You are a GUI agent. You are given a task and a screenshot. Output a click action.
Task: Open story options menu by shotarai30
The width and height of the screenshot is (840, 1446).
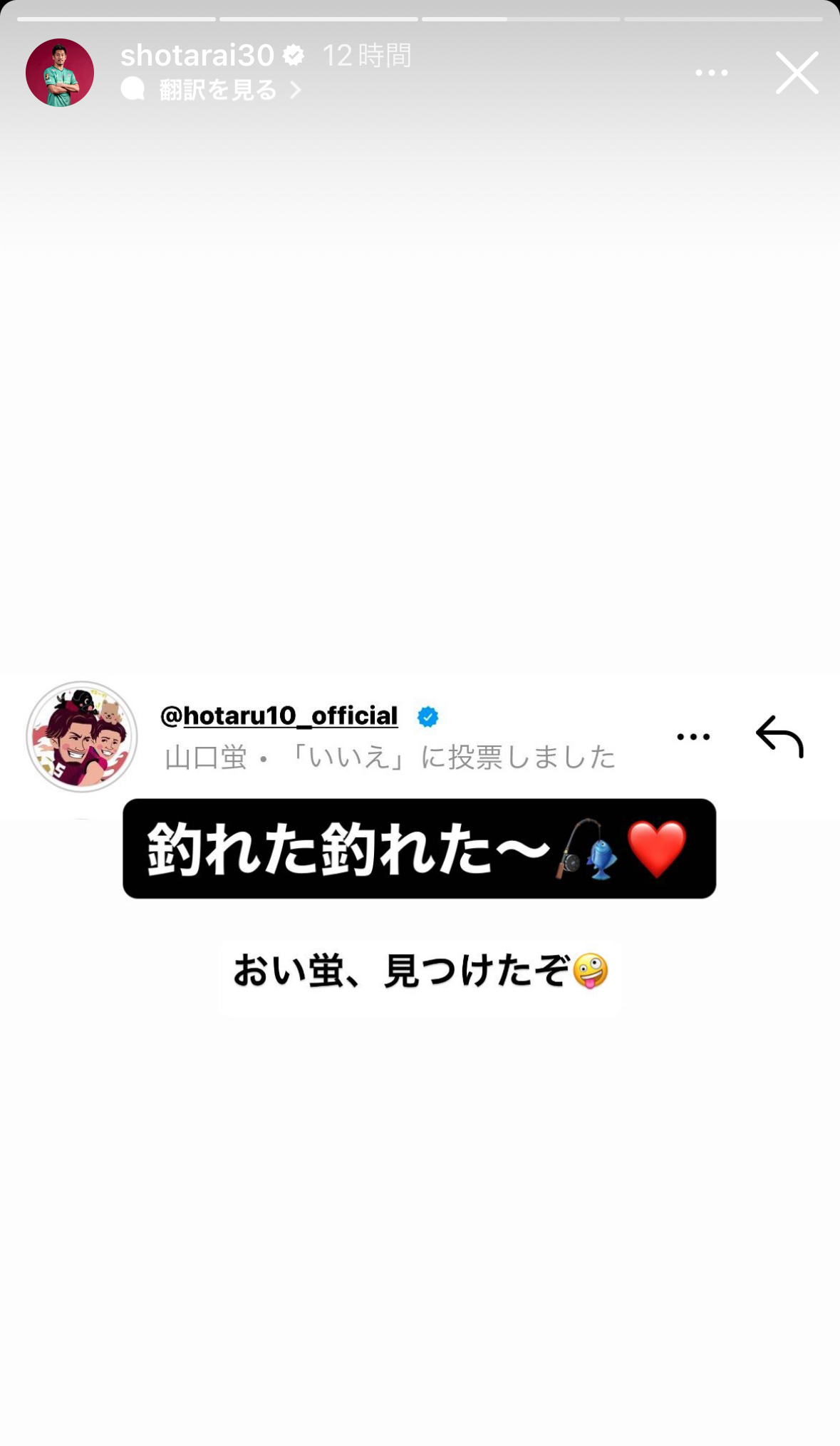[x=711, y=73]
